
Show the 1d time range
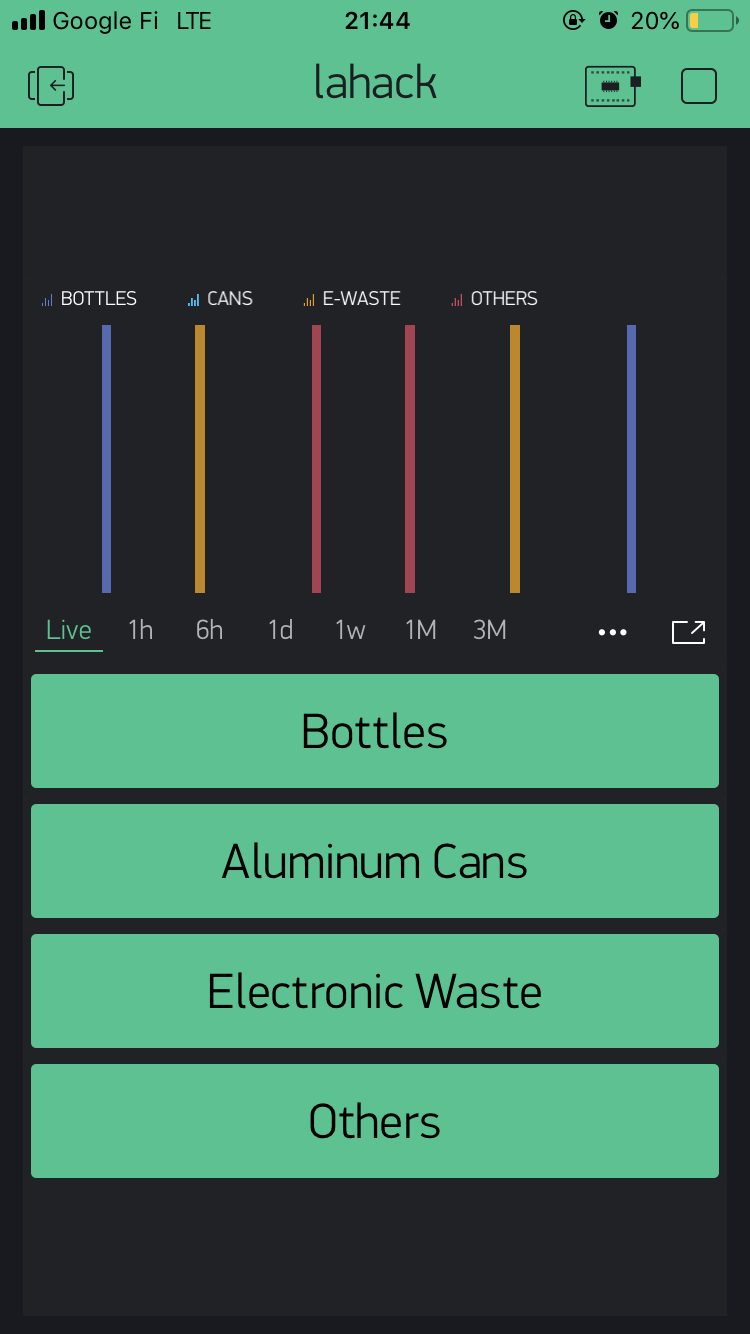point(280,630)
